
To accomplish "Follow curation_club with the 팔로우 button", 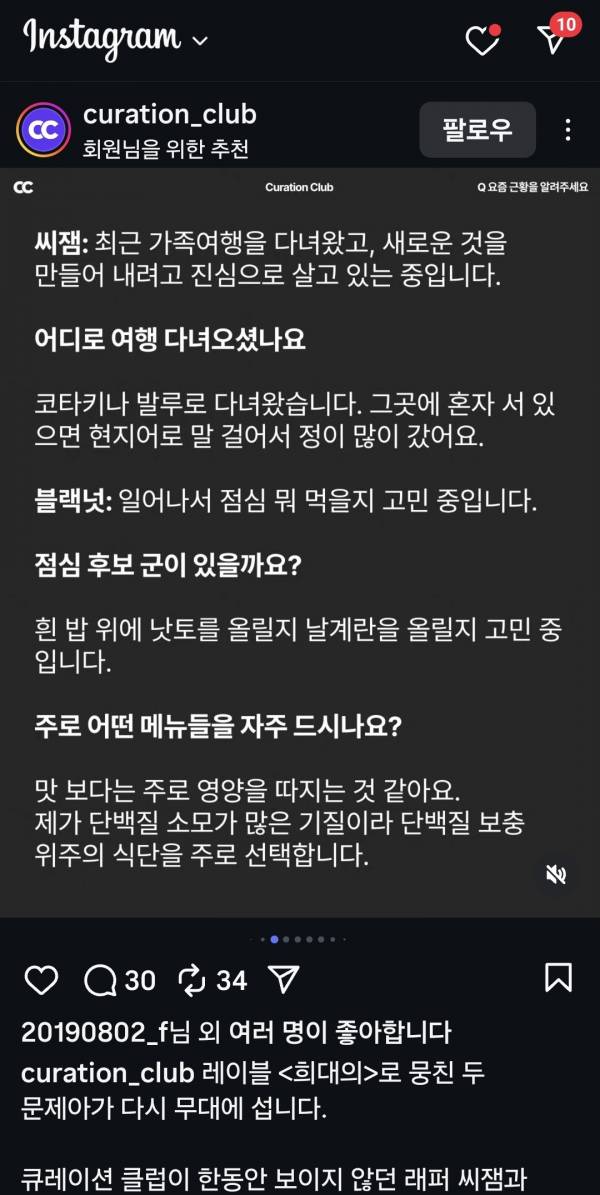I will coord(477,130).
